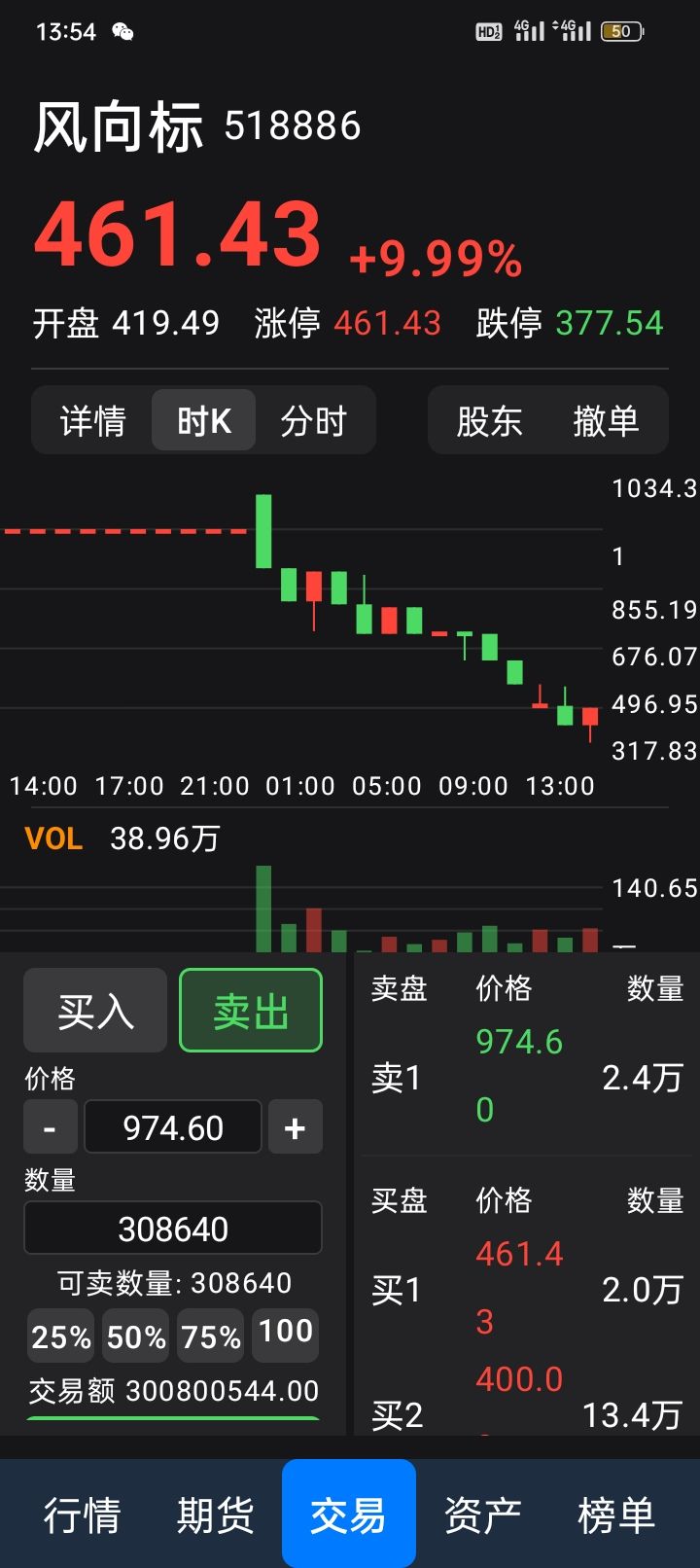
Task: Switch to the 详情 tab
Action: 92,421
